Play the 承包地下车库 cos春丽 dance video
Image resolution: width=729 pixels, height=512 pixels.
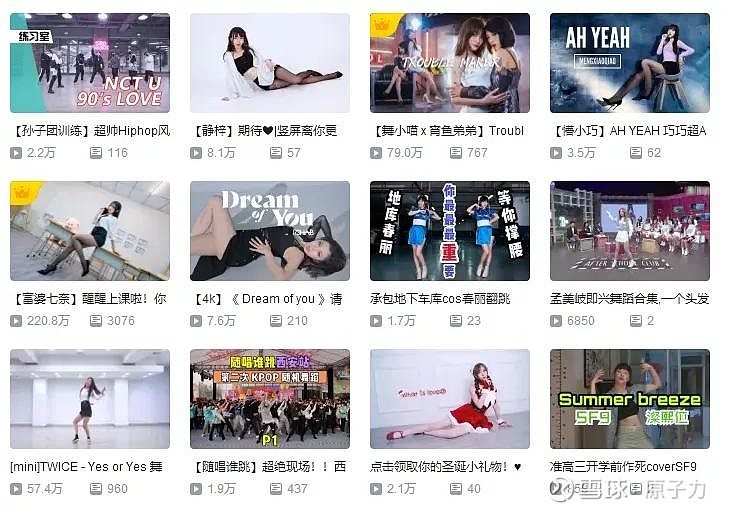point(450,230)
